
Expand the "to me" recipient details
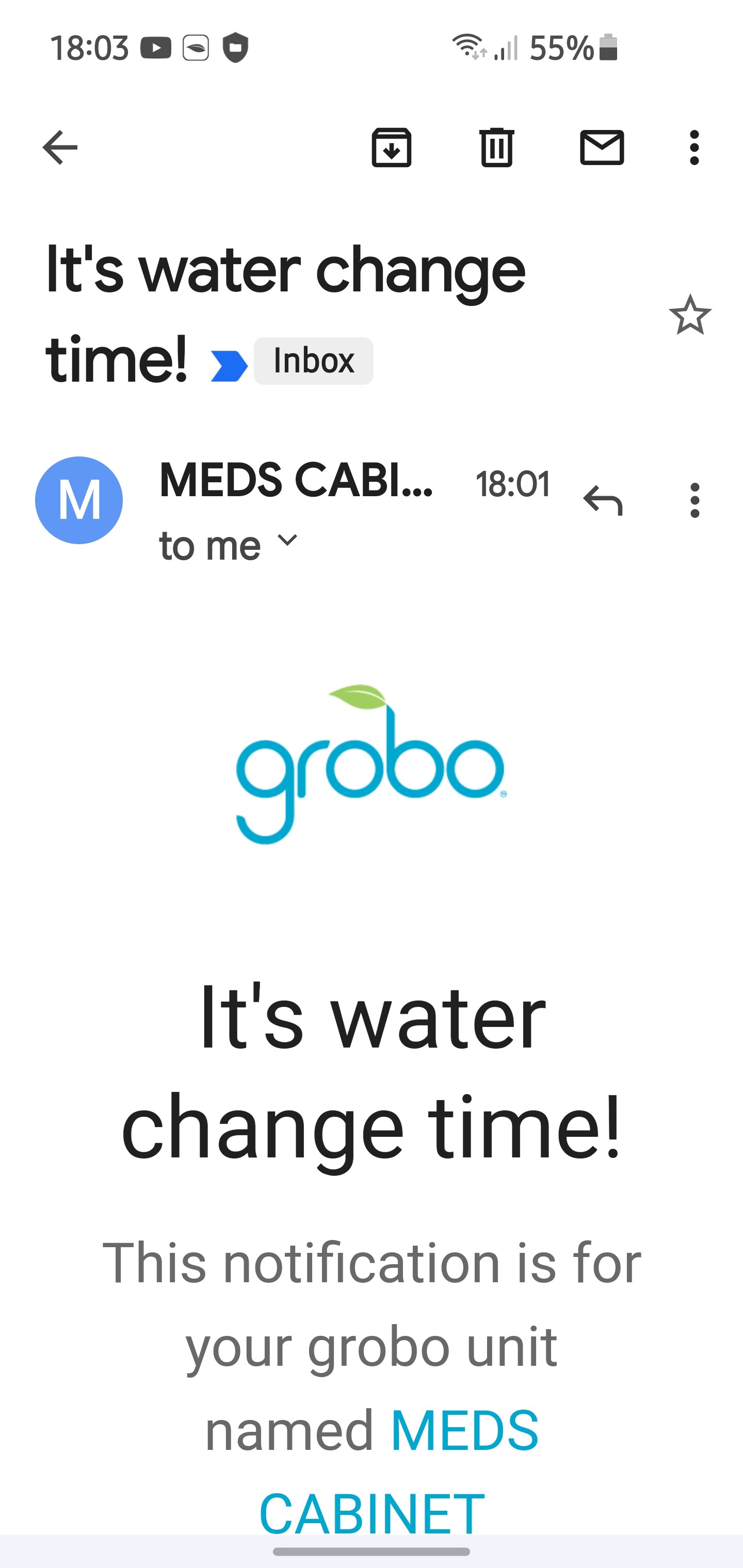click(229, 545)
